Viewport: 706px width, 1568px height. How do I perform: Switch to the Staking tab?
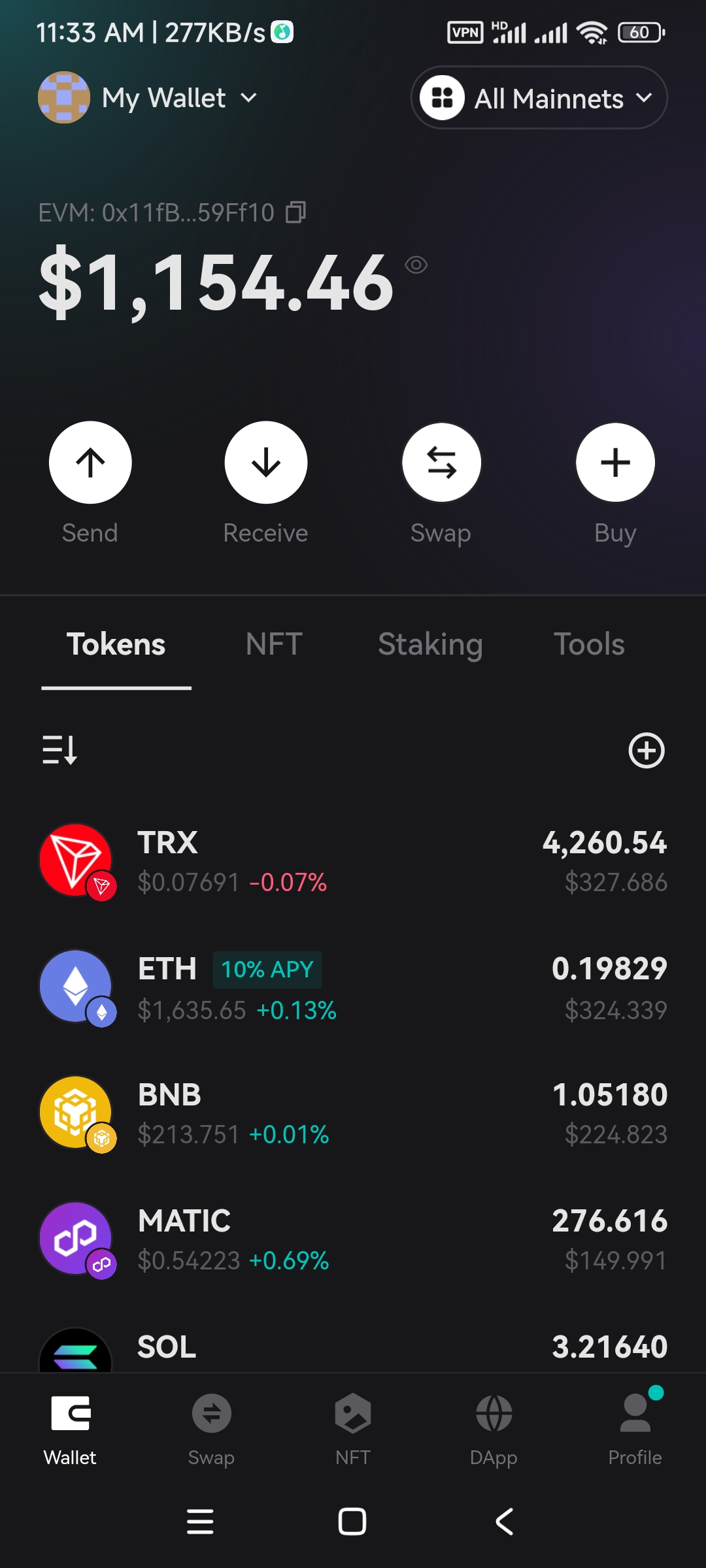[430, 644]
